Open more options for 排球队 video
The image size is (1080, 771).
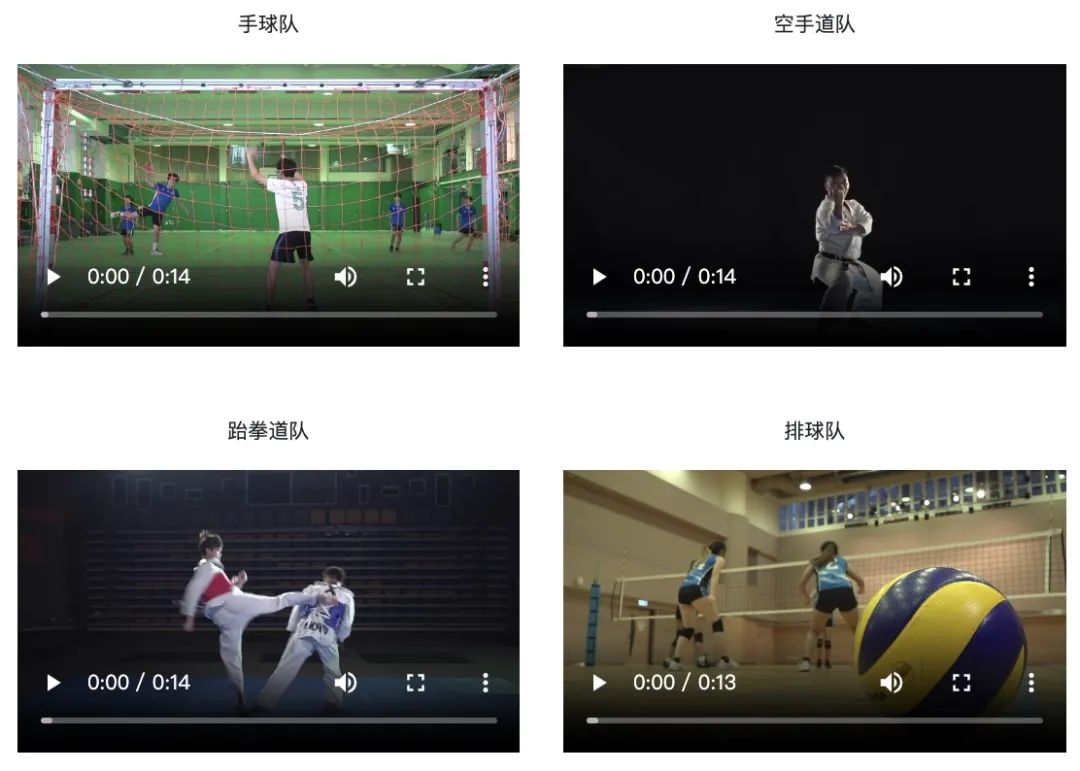[1031, 683]
